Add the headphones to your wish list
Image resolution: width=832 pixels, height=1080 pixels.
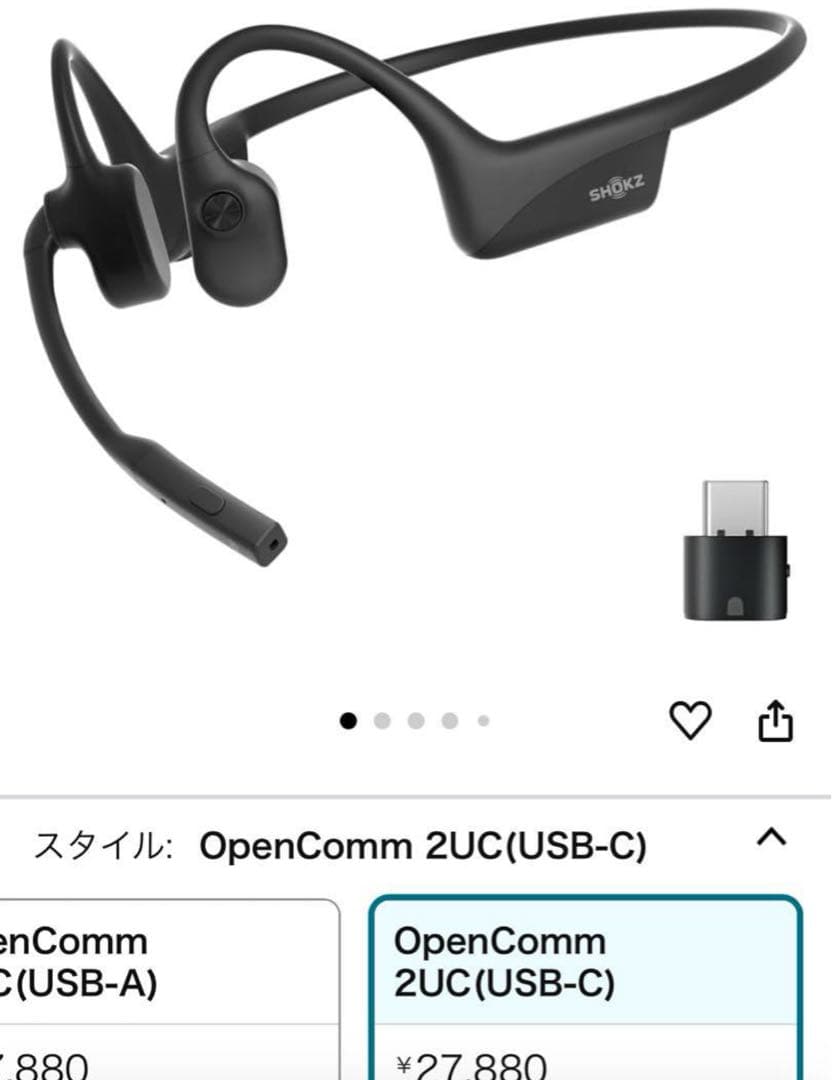(x=691, y=718)
